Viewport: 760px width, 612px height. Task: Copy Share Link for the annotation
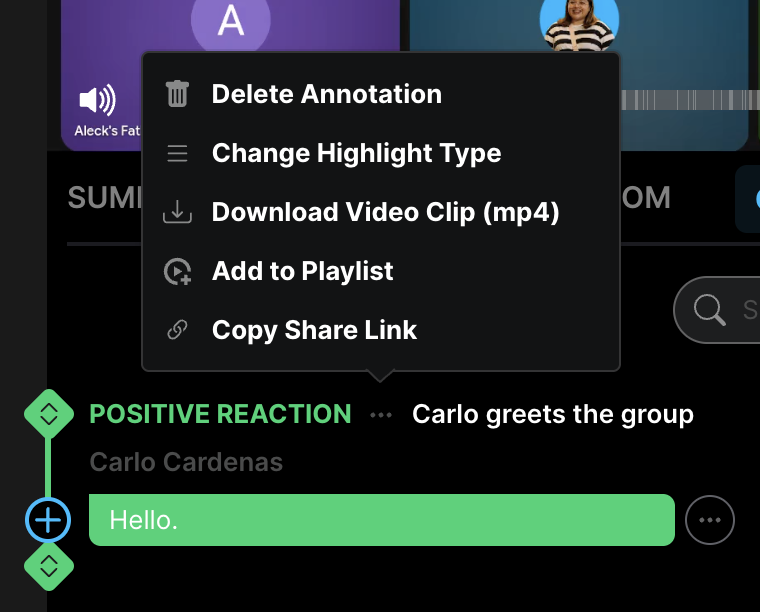pos(314,330)
